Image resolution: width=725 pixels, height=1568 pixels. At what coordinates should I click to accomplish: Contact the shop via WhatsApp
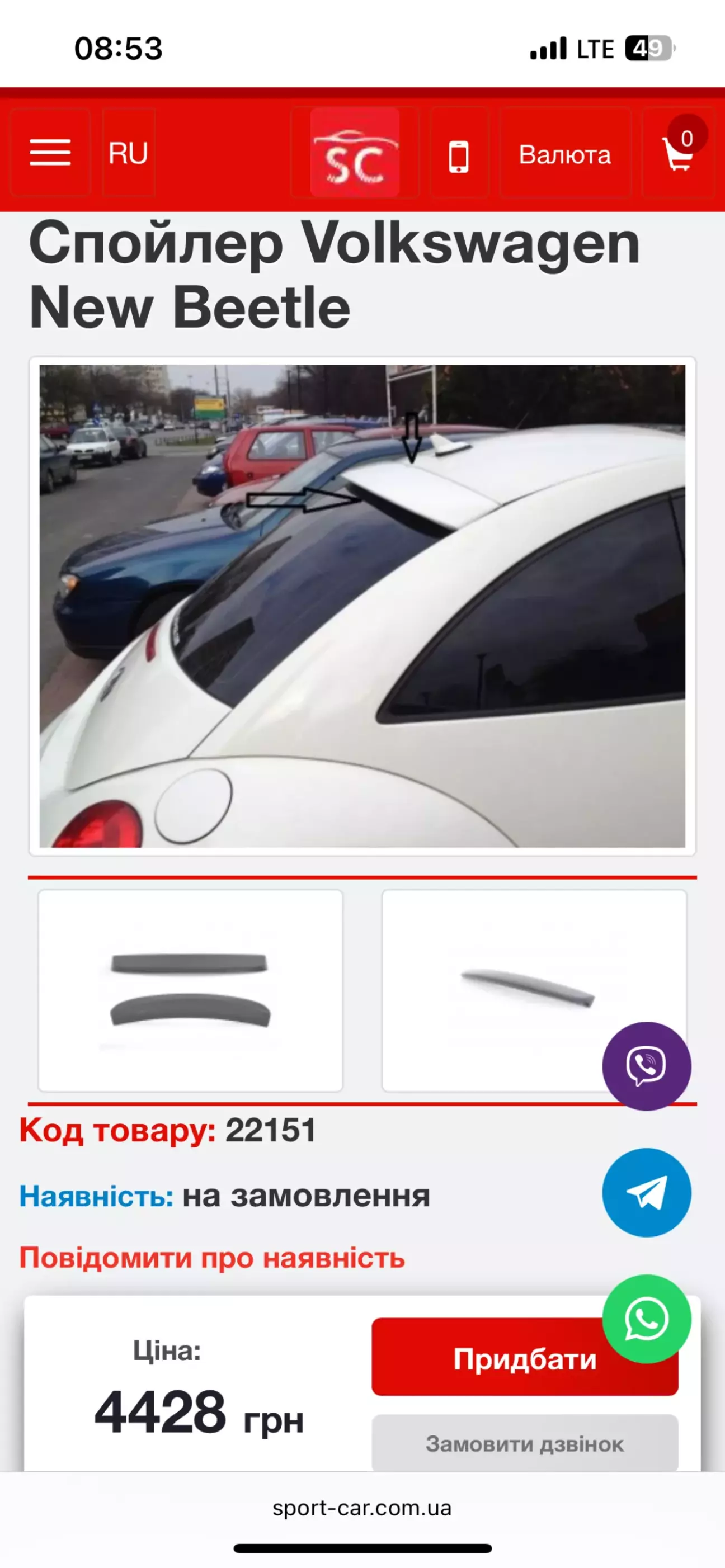(x=647, y=1319)
